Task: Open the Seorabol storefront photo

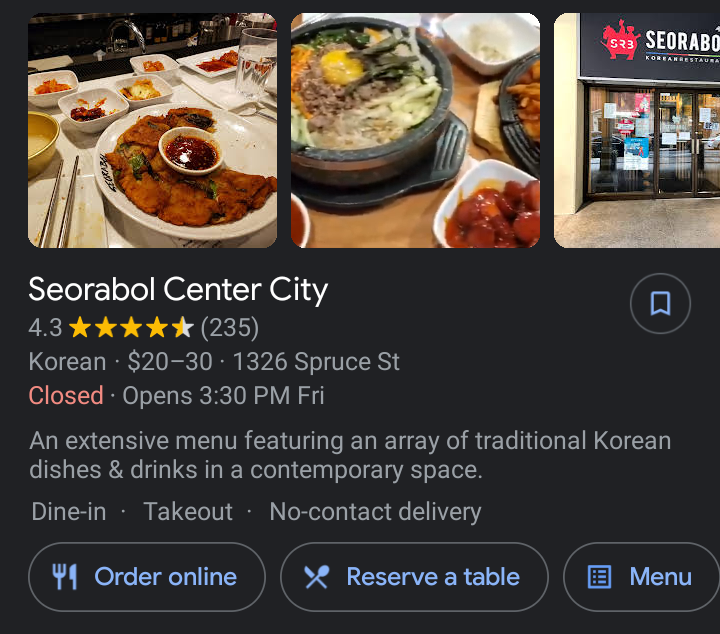Action: pyautogui.click(x=638, y=130)
